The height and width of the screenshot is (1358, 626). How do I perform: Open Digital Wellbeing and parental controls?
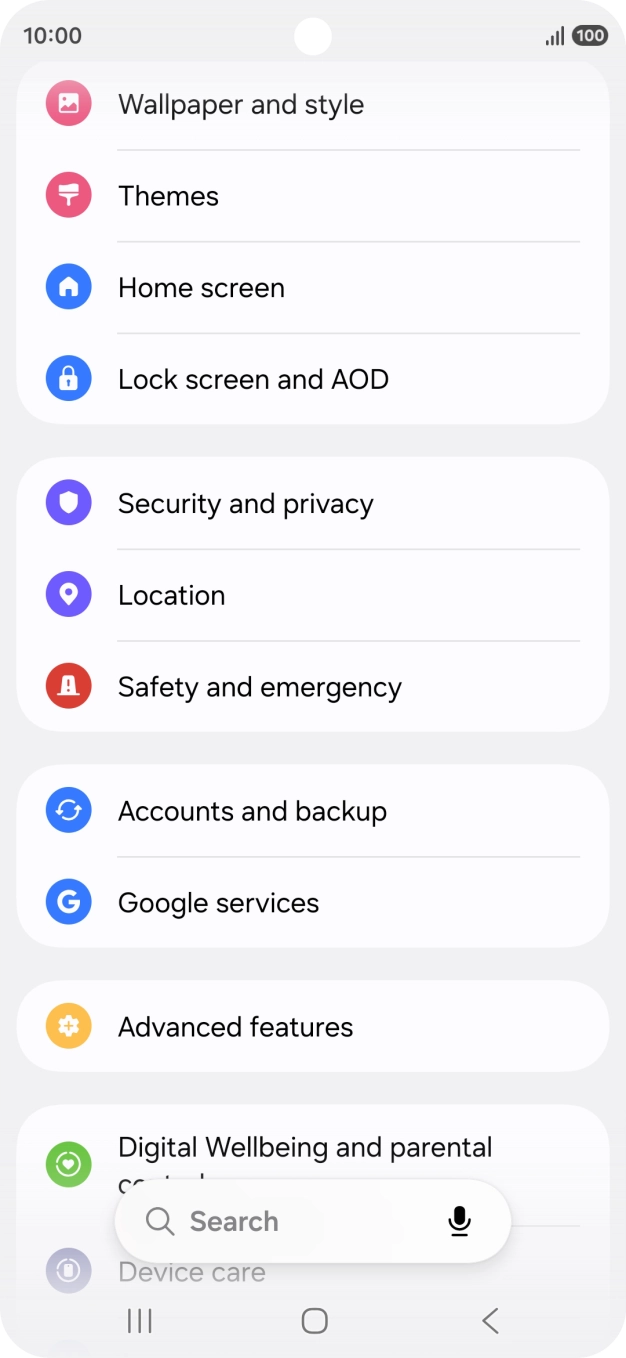[304, 1148]
